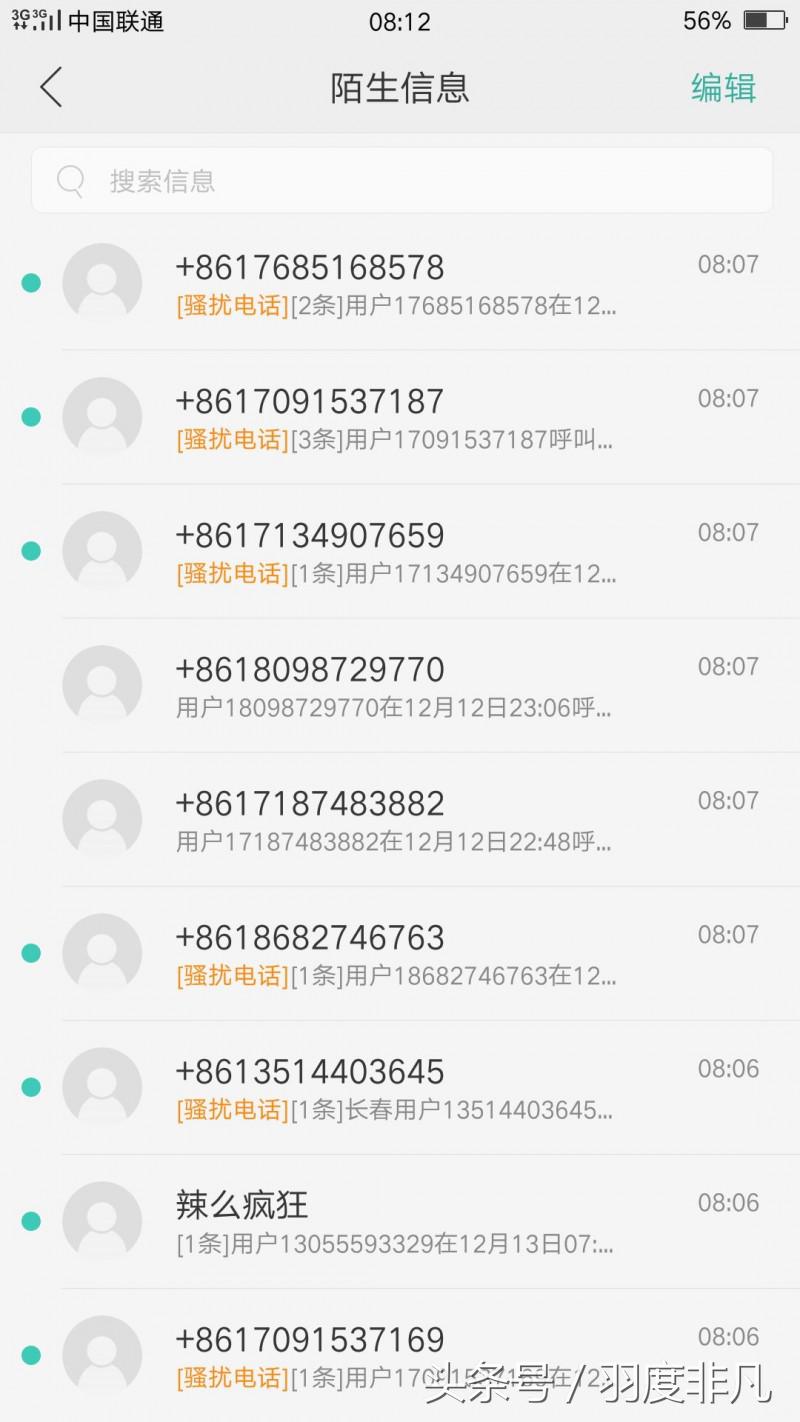The height and width of the screenshot is (1422, 800).
Task: Tap the avatar beside +8618098729770
Action: tap(101, 685)
